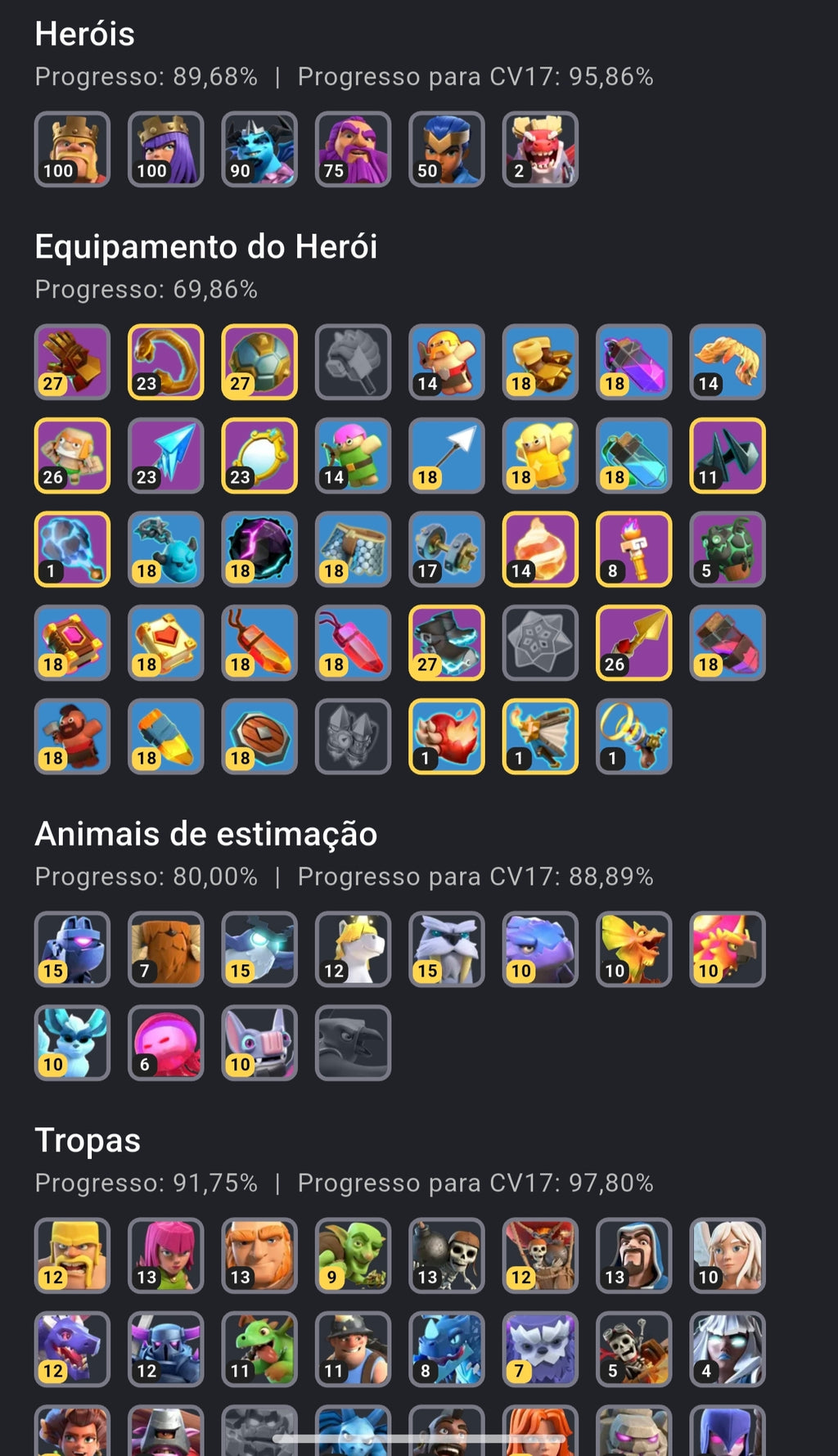Tap the Wizard troop level 13 tile
838x1456 pixels.
coord(633,1255)
